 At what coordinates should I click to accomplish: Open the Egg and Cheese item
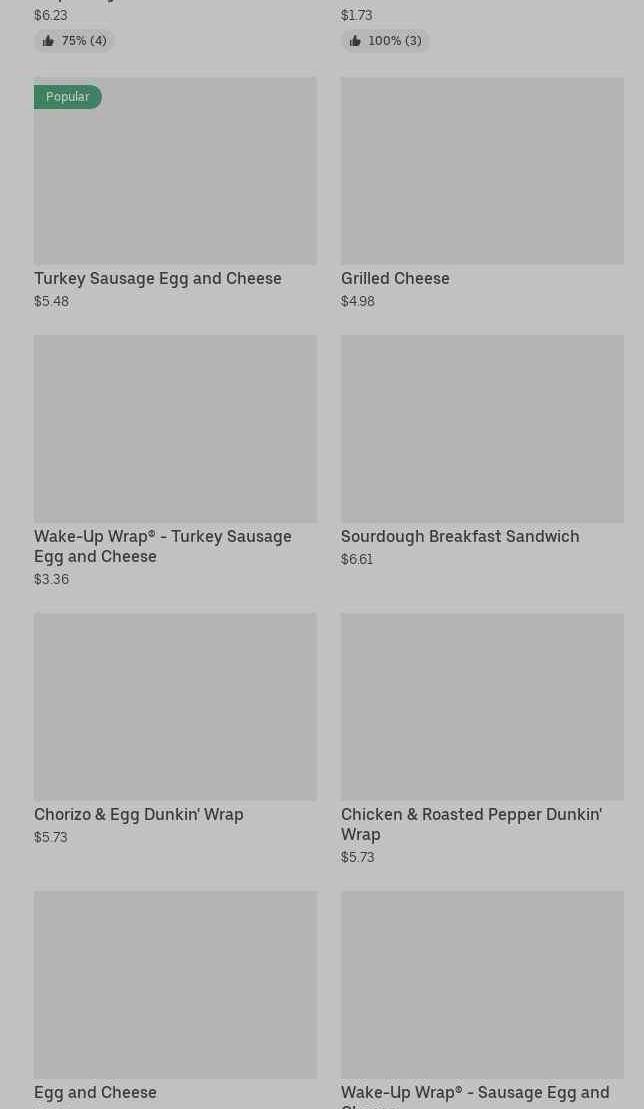point(175,999)
